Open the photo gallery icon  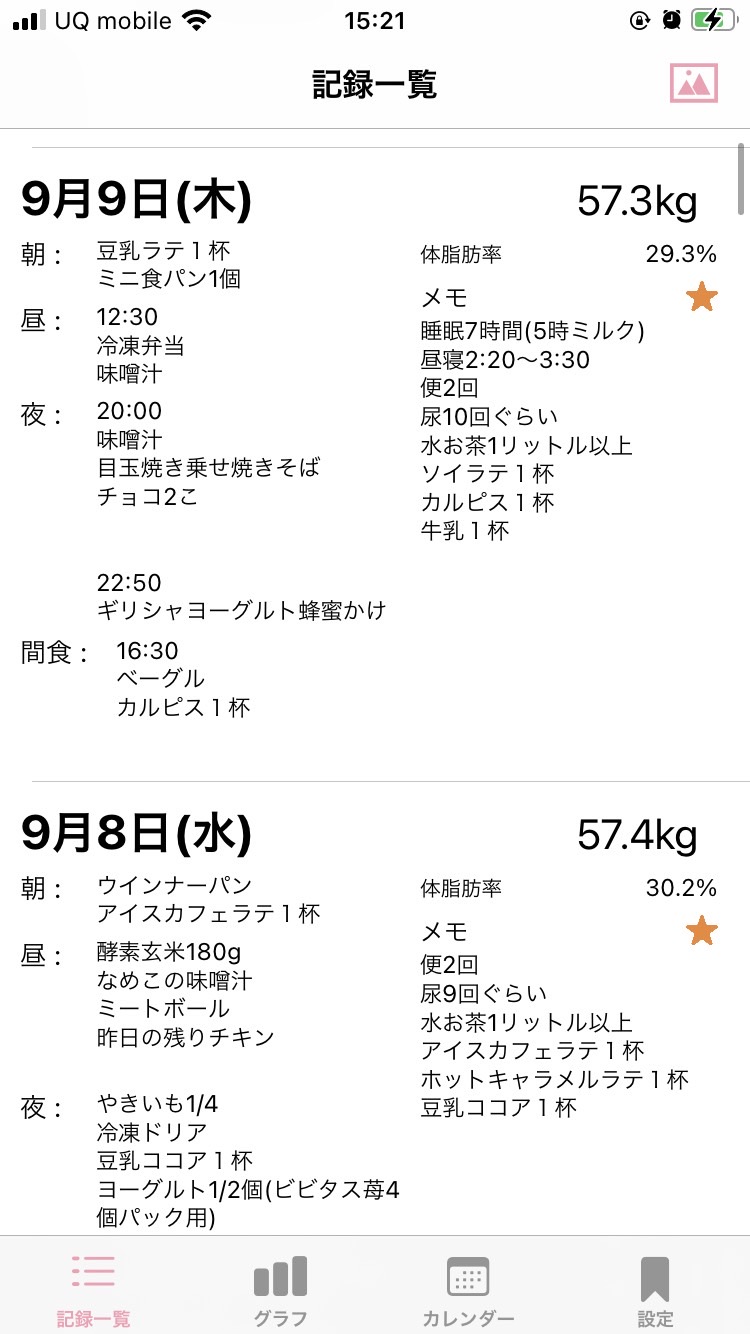tap(694, 83)
